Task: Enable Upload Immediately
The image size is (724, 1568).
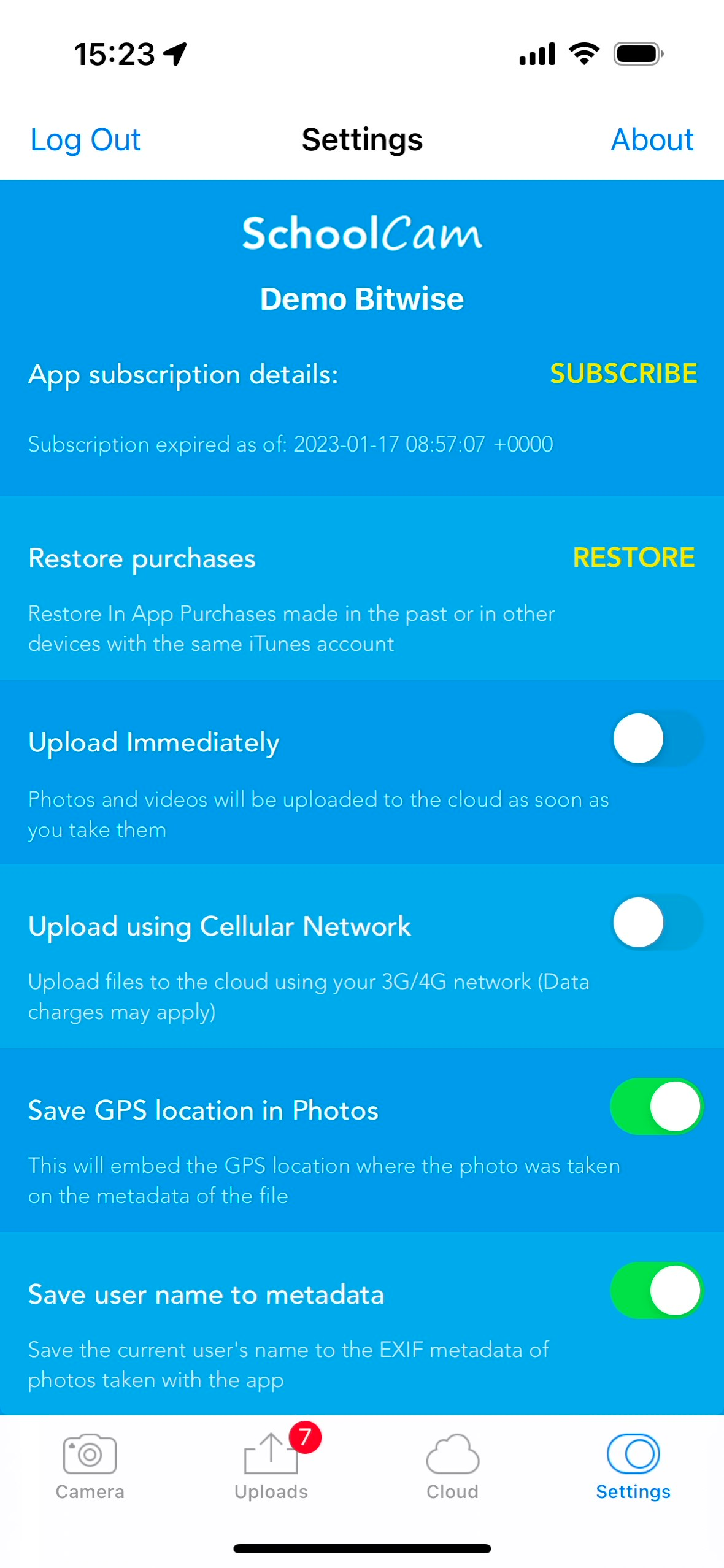Action: pos(657,739)
